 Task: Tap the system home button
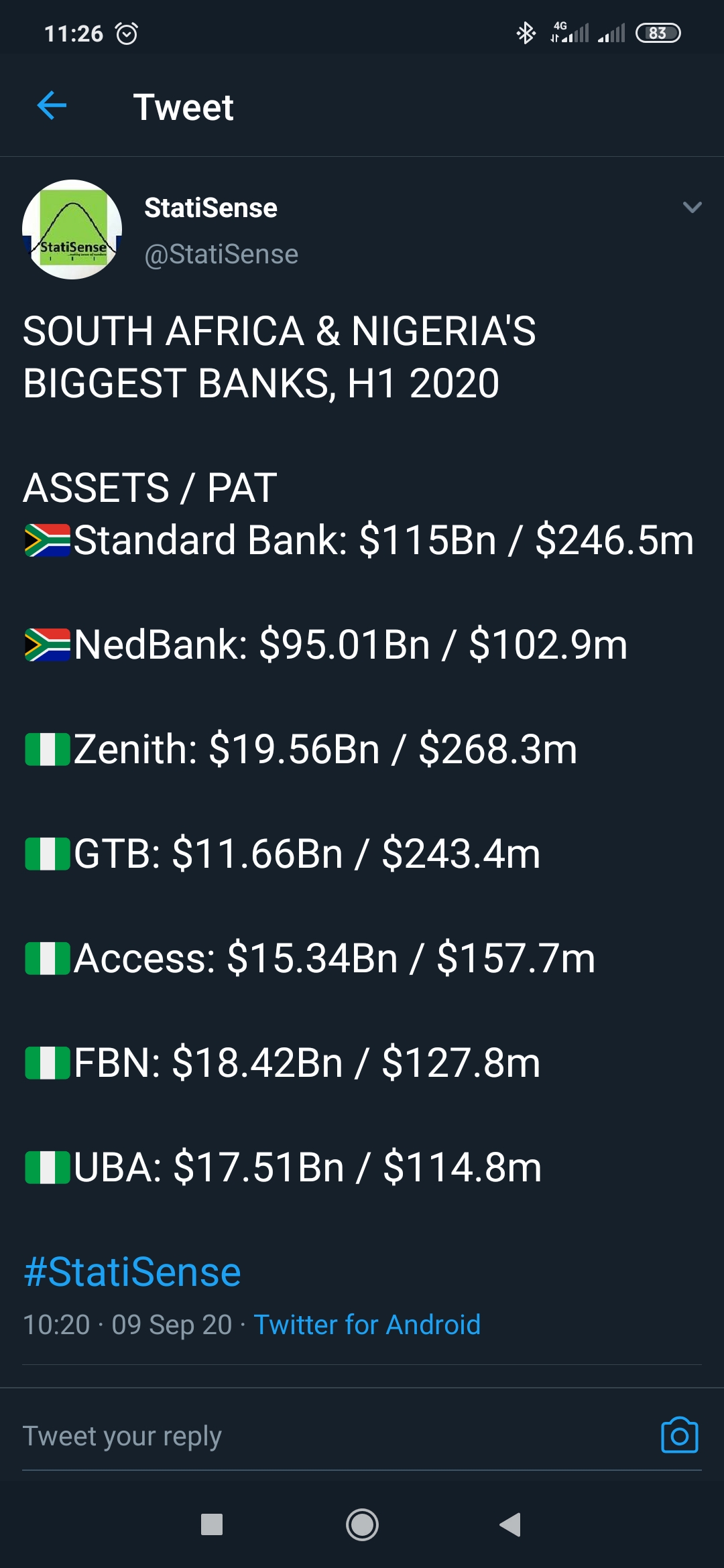(x=362, y=1524)
